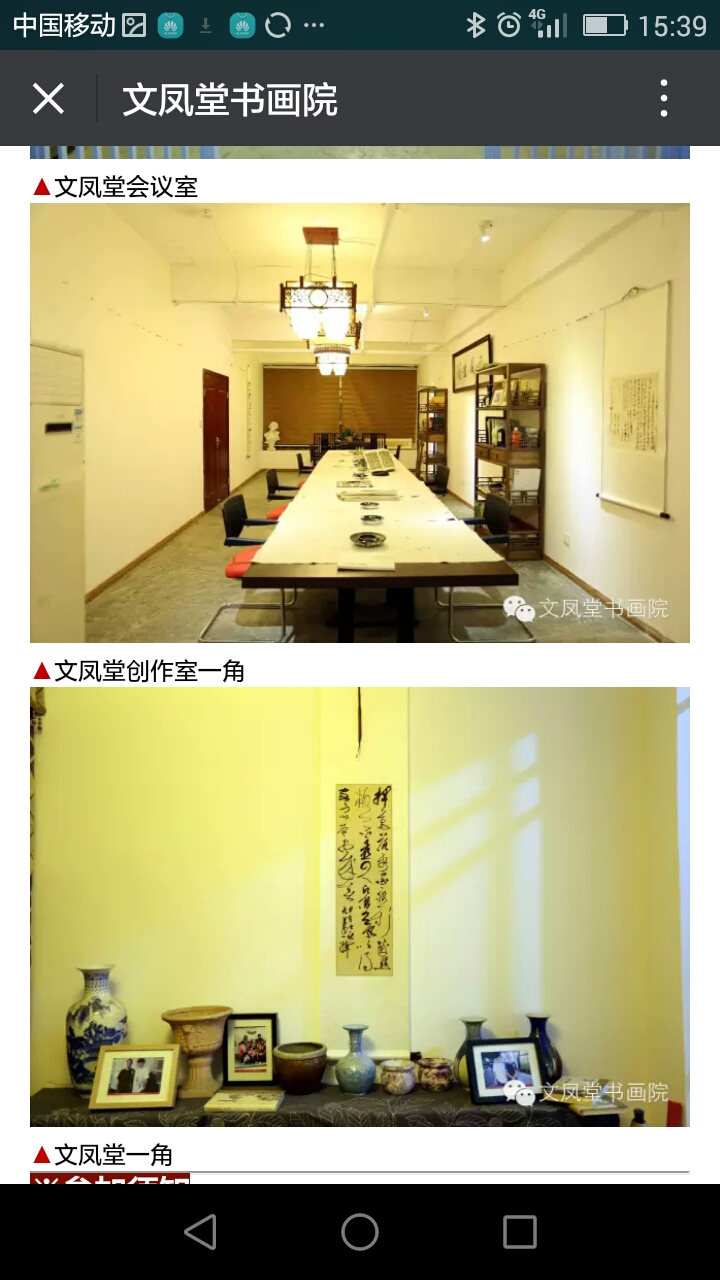Open the recent apps view
The height and width of the screenshot is (1280, 720).
pyautogui.click(x=520, y=1232)
